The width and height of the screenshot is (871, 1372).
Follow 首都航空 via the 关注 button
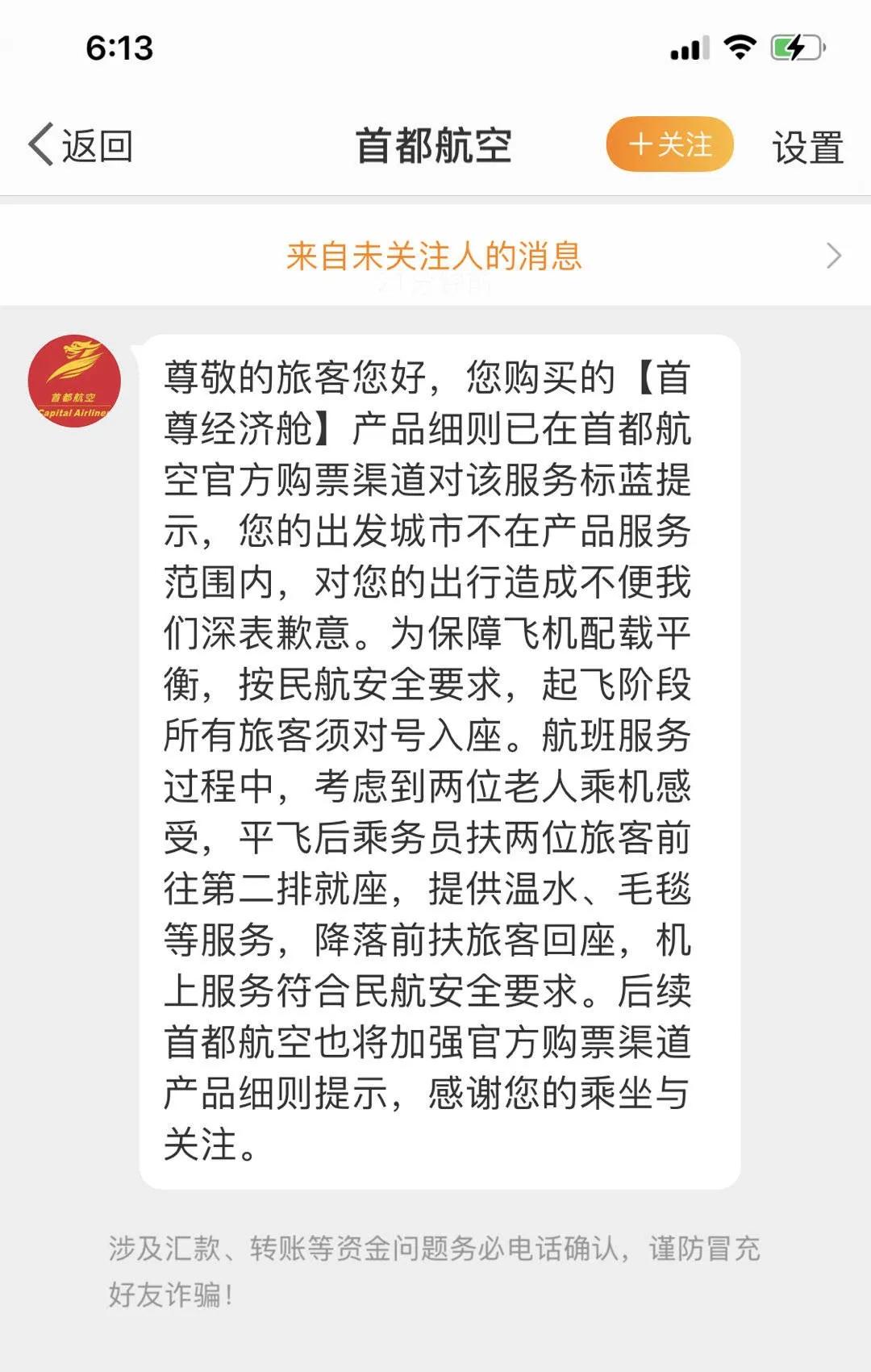click(671, 143)
